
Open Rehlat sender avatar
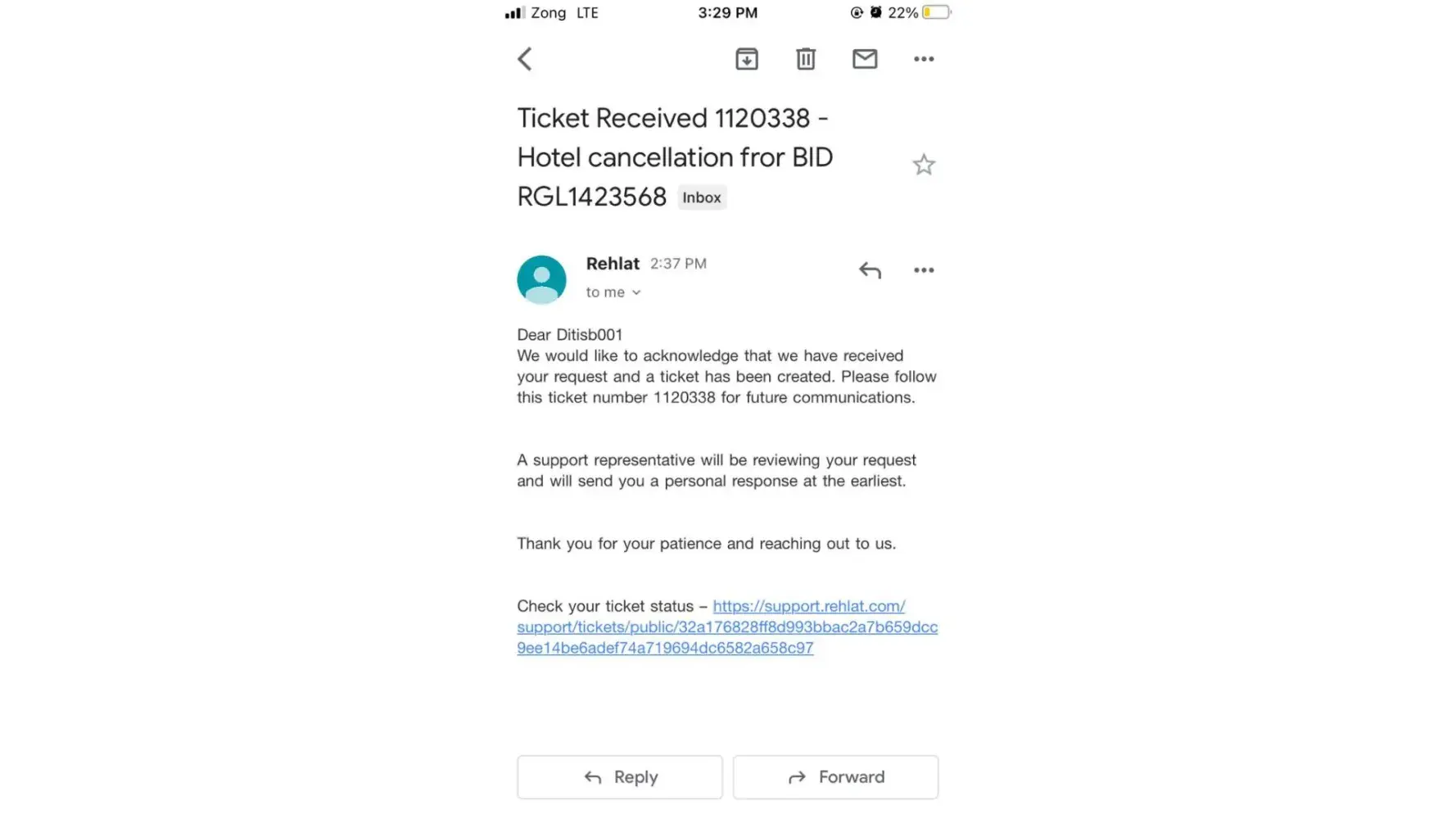[x=541, y=279]
